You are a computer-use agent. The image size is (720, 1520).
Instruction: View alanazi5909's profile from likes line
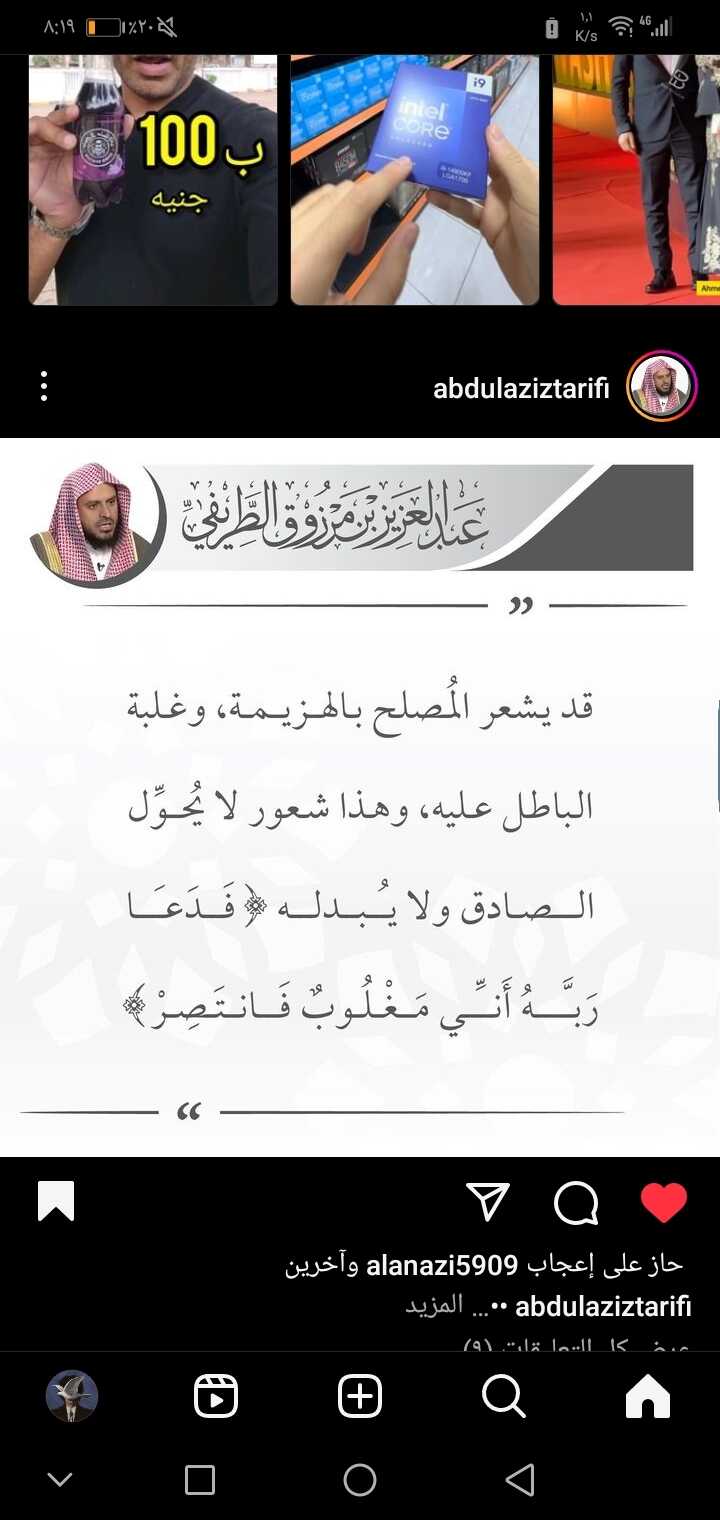pos(442,1265)
